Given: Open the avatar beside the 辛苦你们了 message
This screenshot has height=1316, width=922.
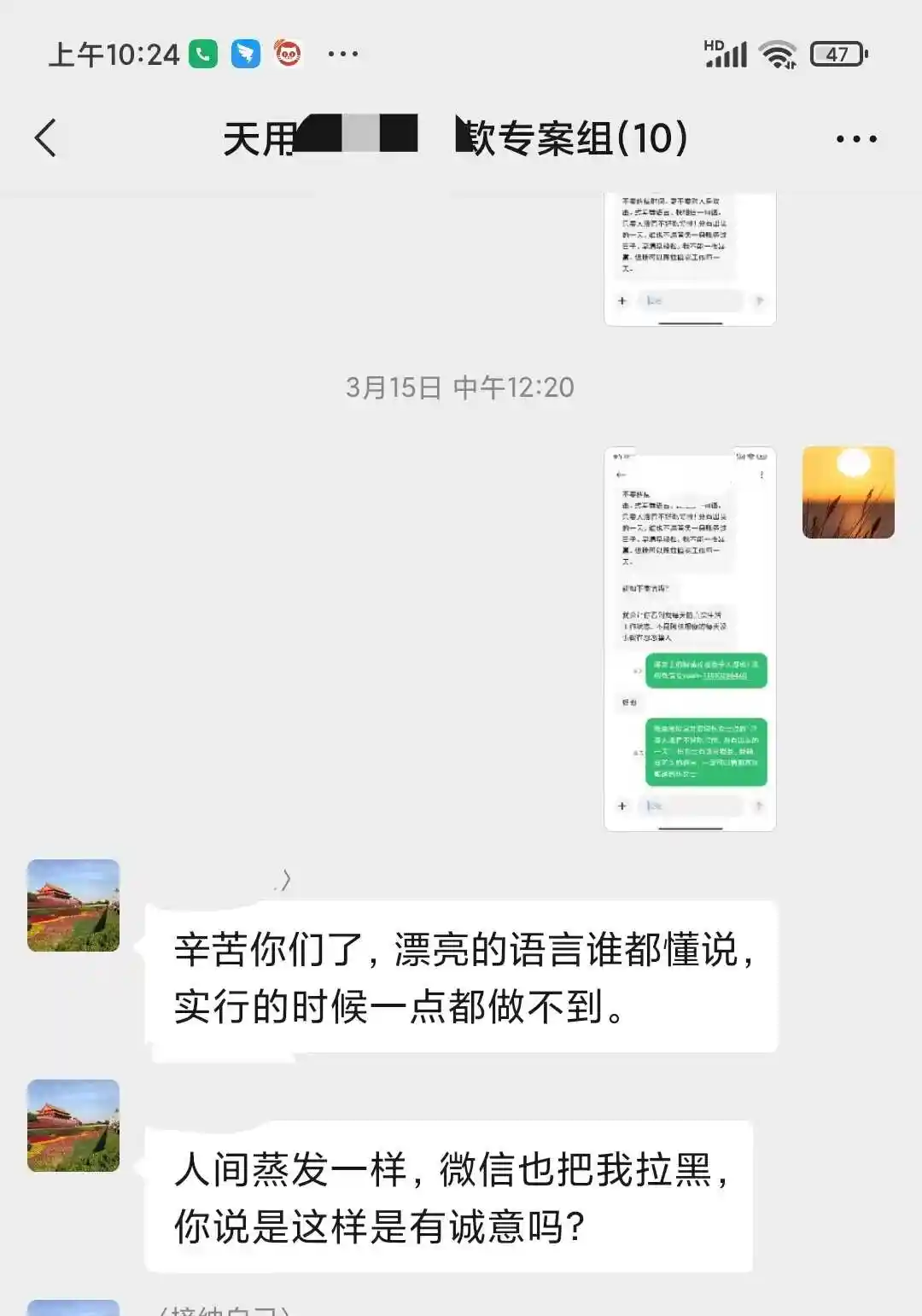Looking at the screenshot, I should (x=73, y=905).
